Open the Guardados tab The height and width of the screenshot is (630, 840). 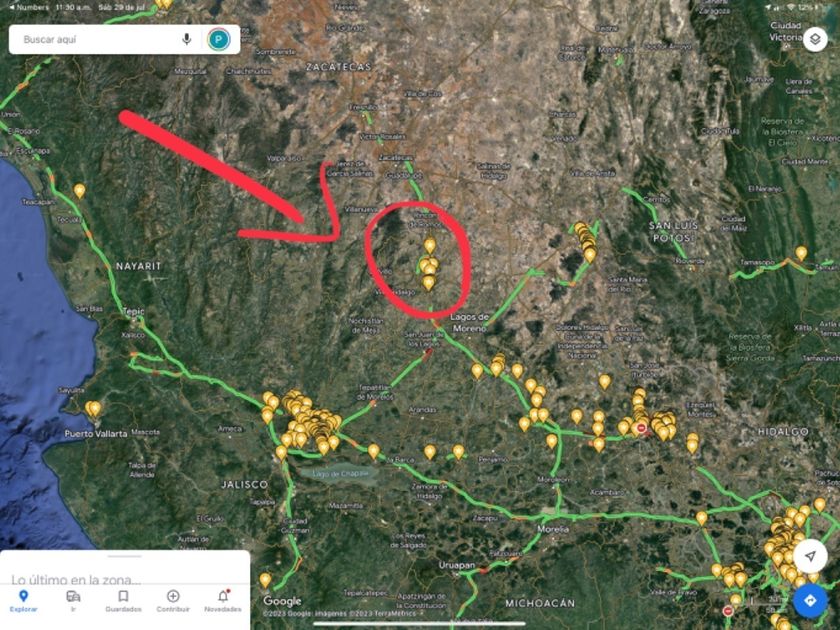(123, 600)
